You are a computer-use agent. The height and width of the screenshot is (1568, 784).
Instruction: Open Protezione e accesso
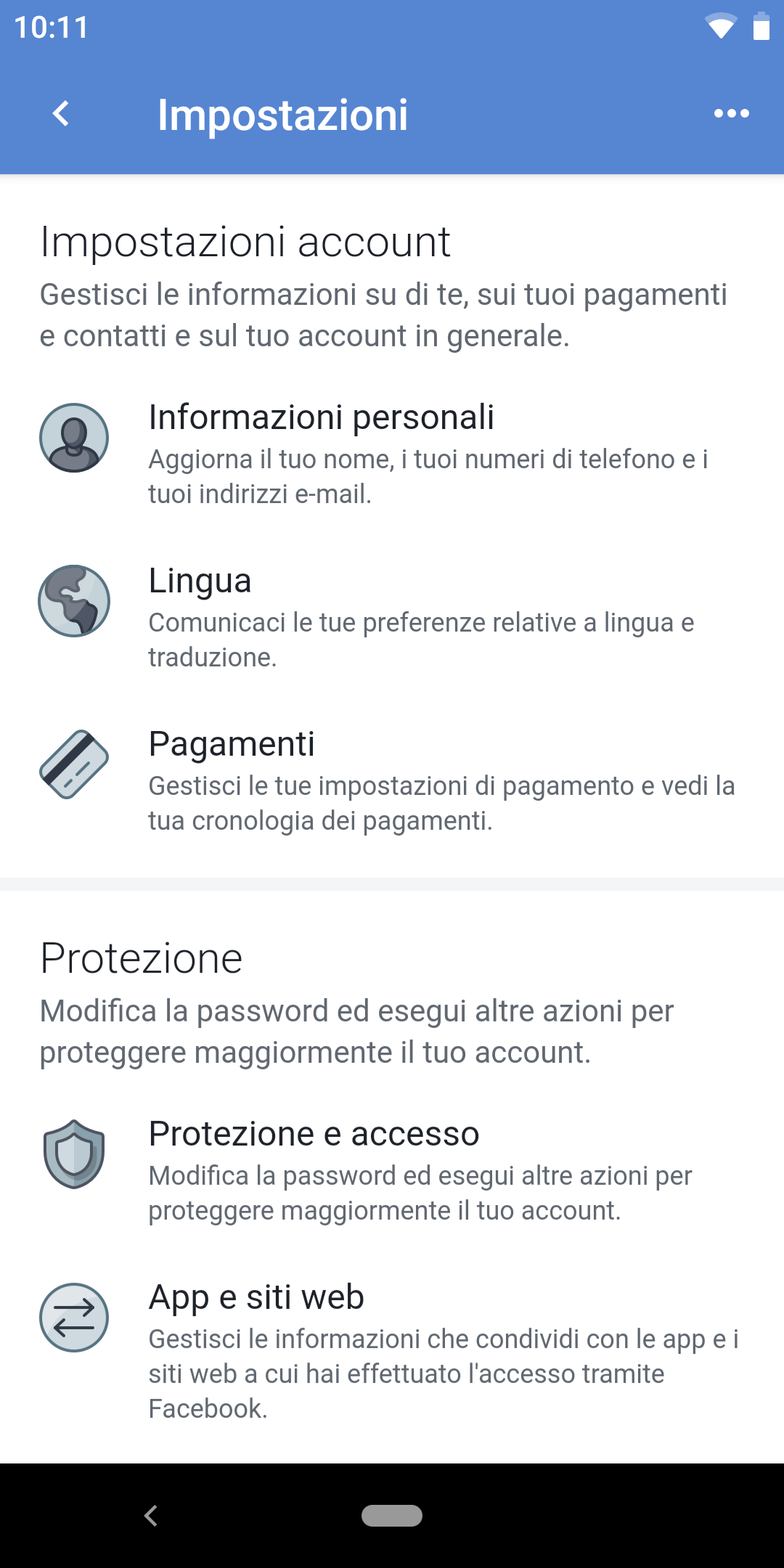(x=392, y=1170)
